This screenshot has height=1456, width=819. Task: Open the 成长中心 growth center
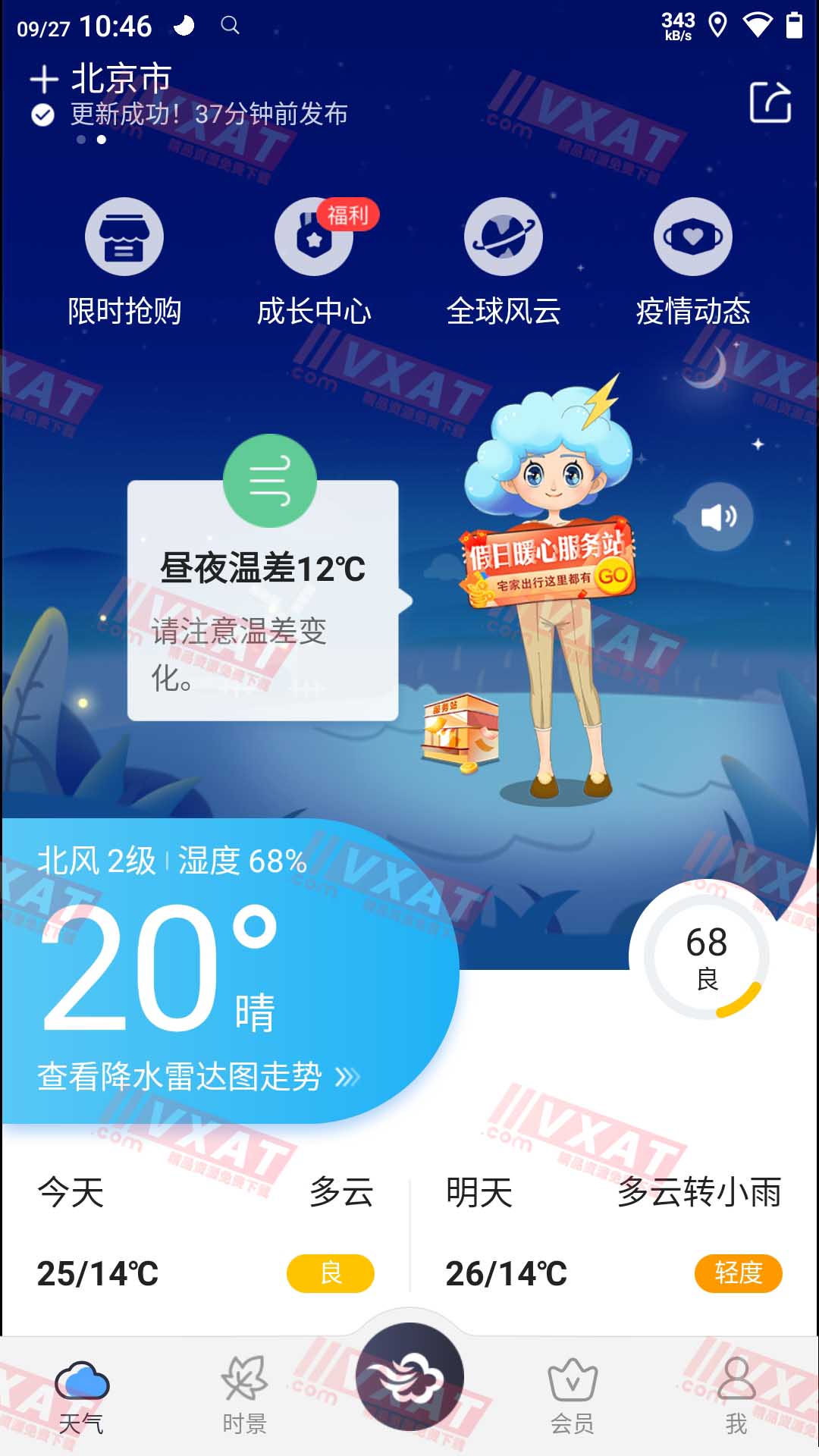315,258
